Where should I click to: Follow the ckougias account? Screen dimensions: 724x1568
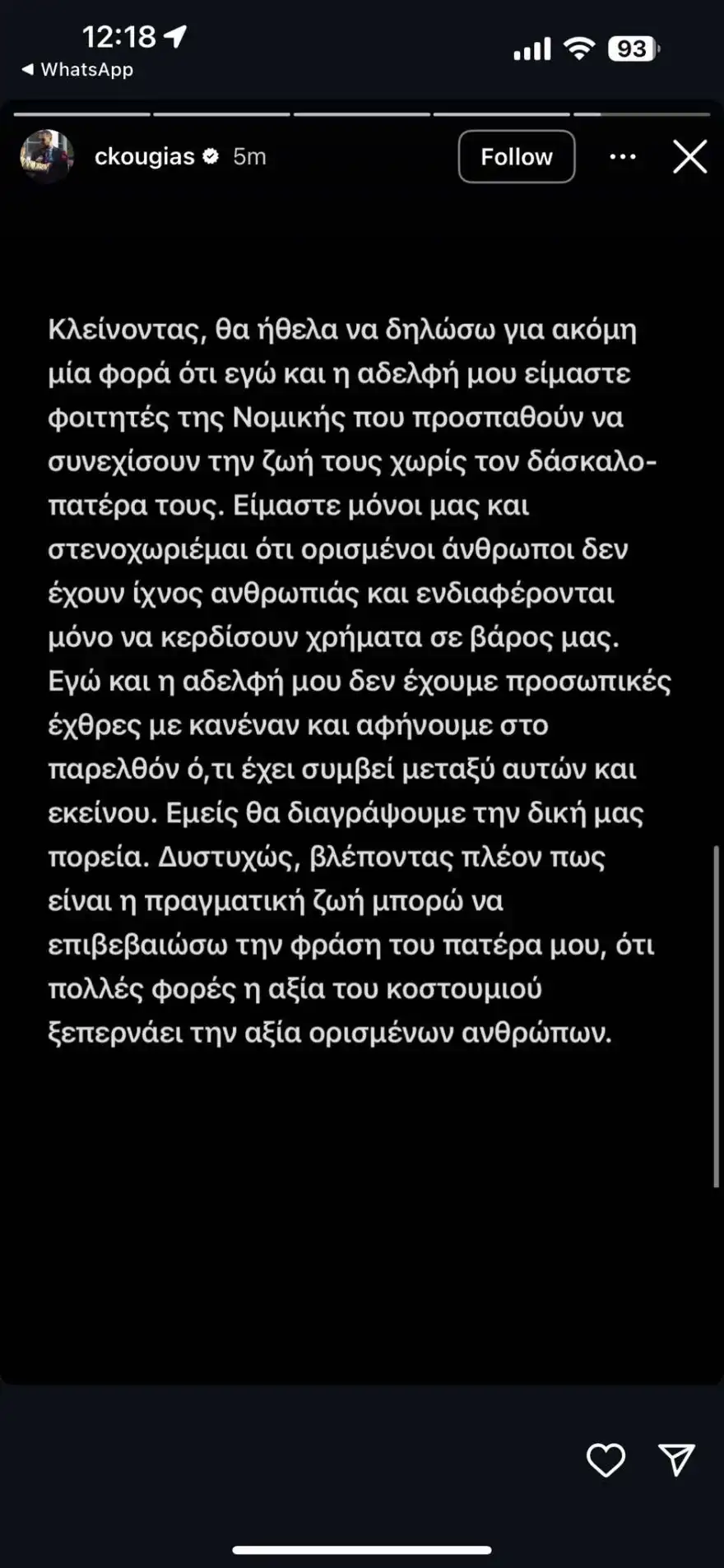pyautogui.click(x=516, y=156)
